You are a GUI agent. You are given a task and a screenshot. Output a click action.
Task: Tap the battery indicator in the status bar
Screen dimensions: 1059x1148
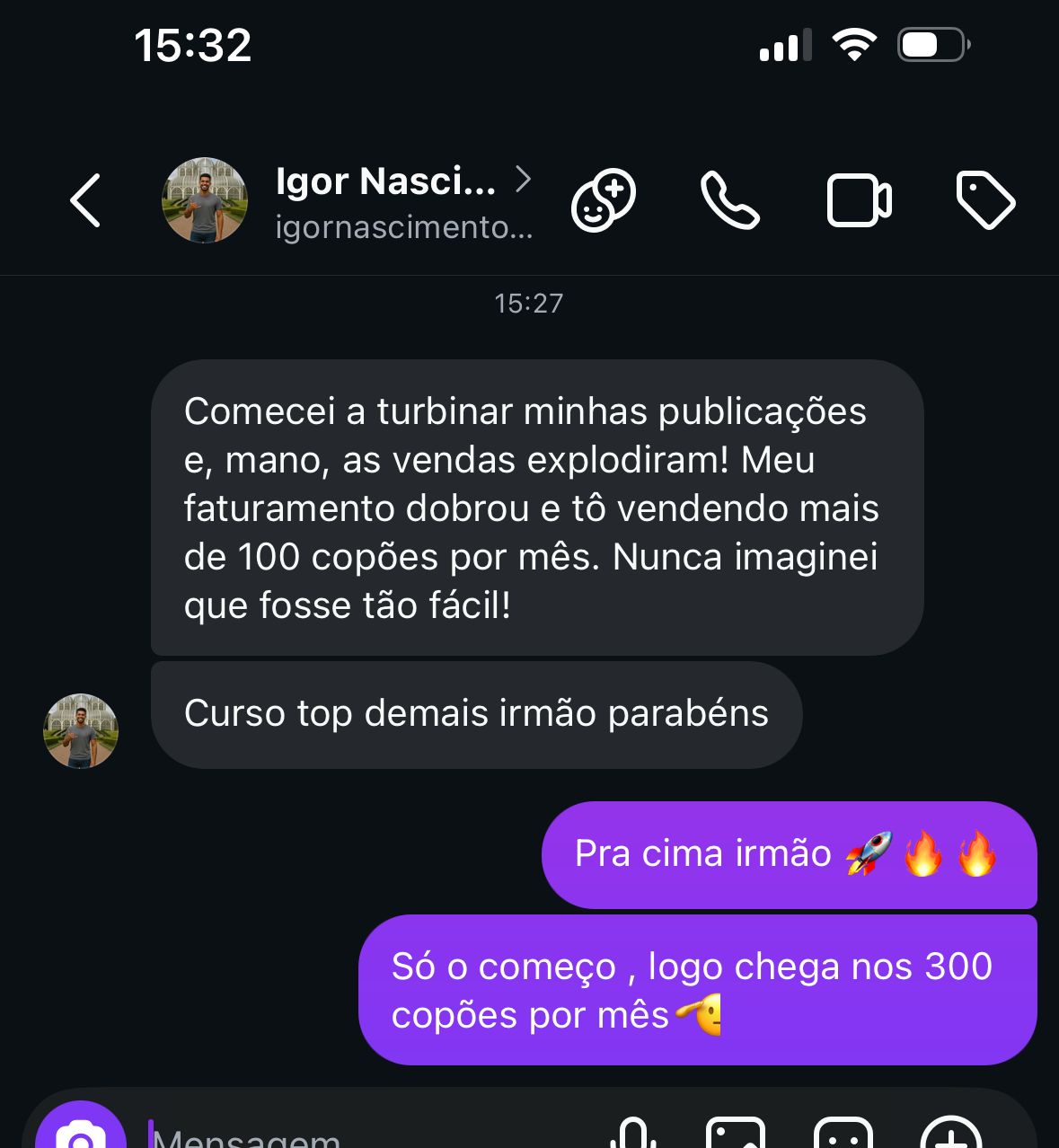coord(931,44)
